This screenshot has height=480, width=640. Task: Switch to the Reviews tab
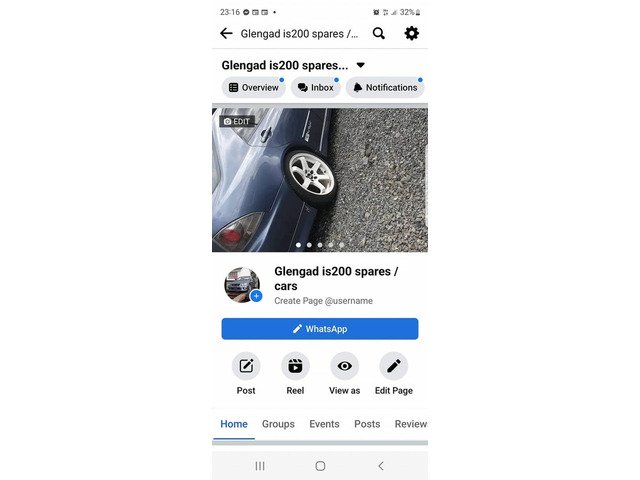[x=411, y=424]
